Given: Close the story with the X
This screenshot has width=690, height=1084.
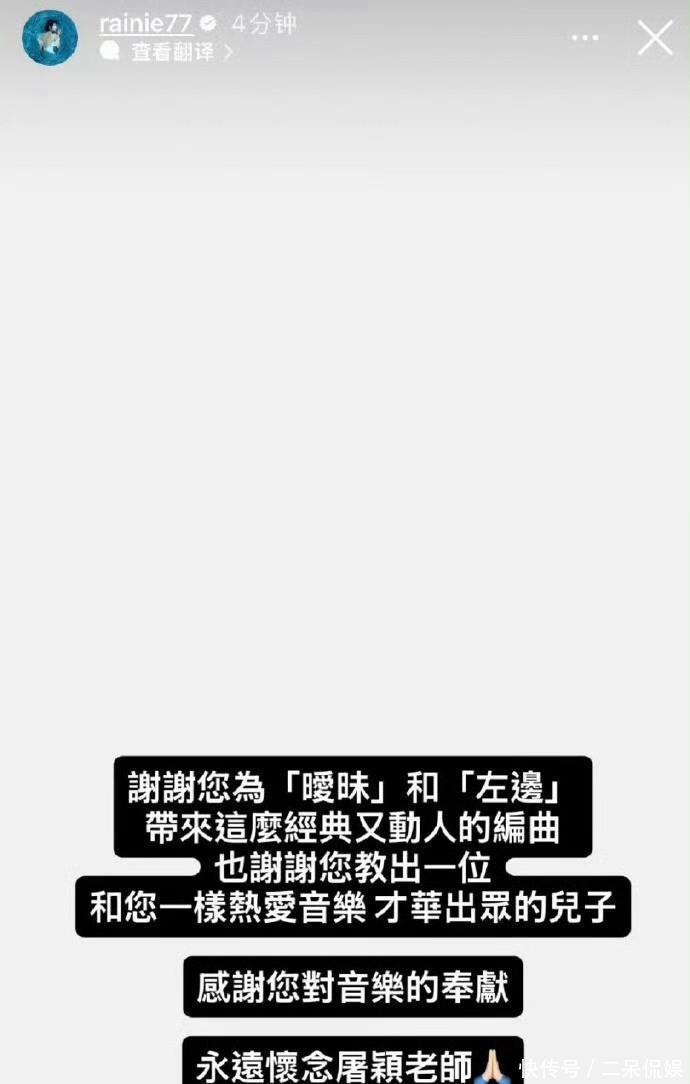Looking at the screenshot, I should [655, 38].
